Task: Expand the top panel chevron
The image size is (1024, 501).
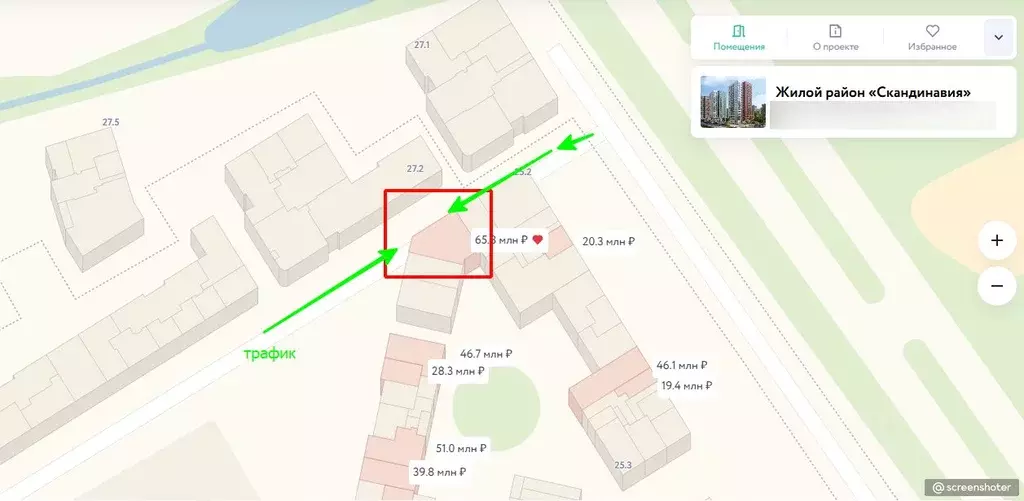Action: [x=998, y=38]
